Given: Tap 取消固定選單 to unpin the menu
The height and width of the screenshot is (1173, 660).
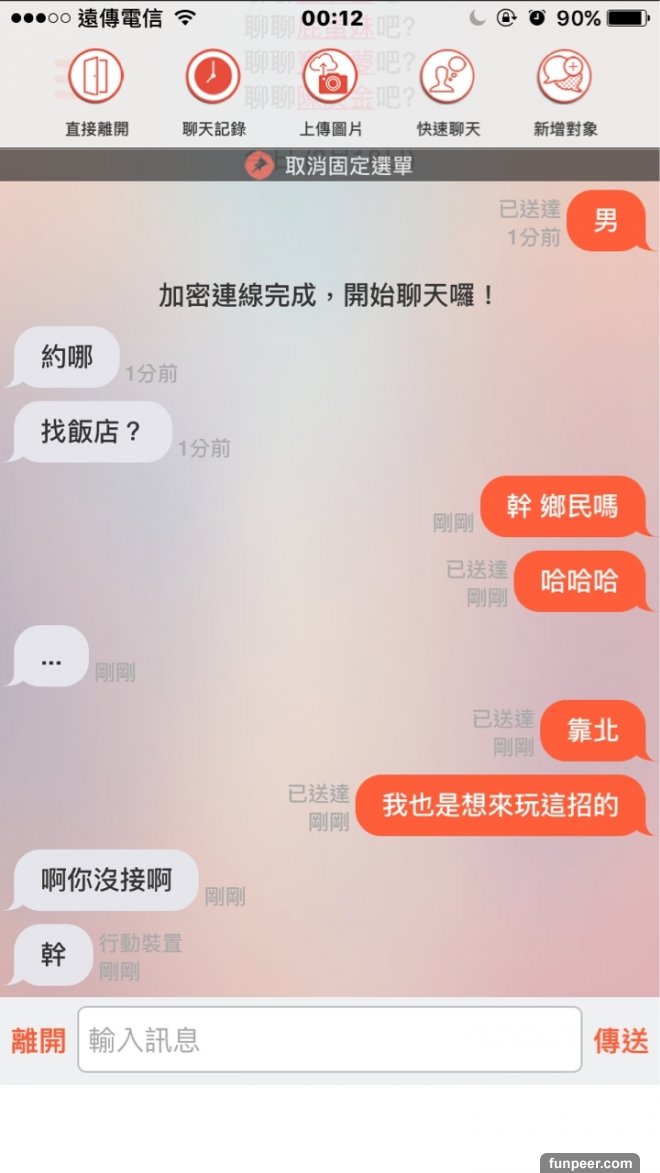Looking at the screenshot, I should tap(330, 166).
